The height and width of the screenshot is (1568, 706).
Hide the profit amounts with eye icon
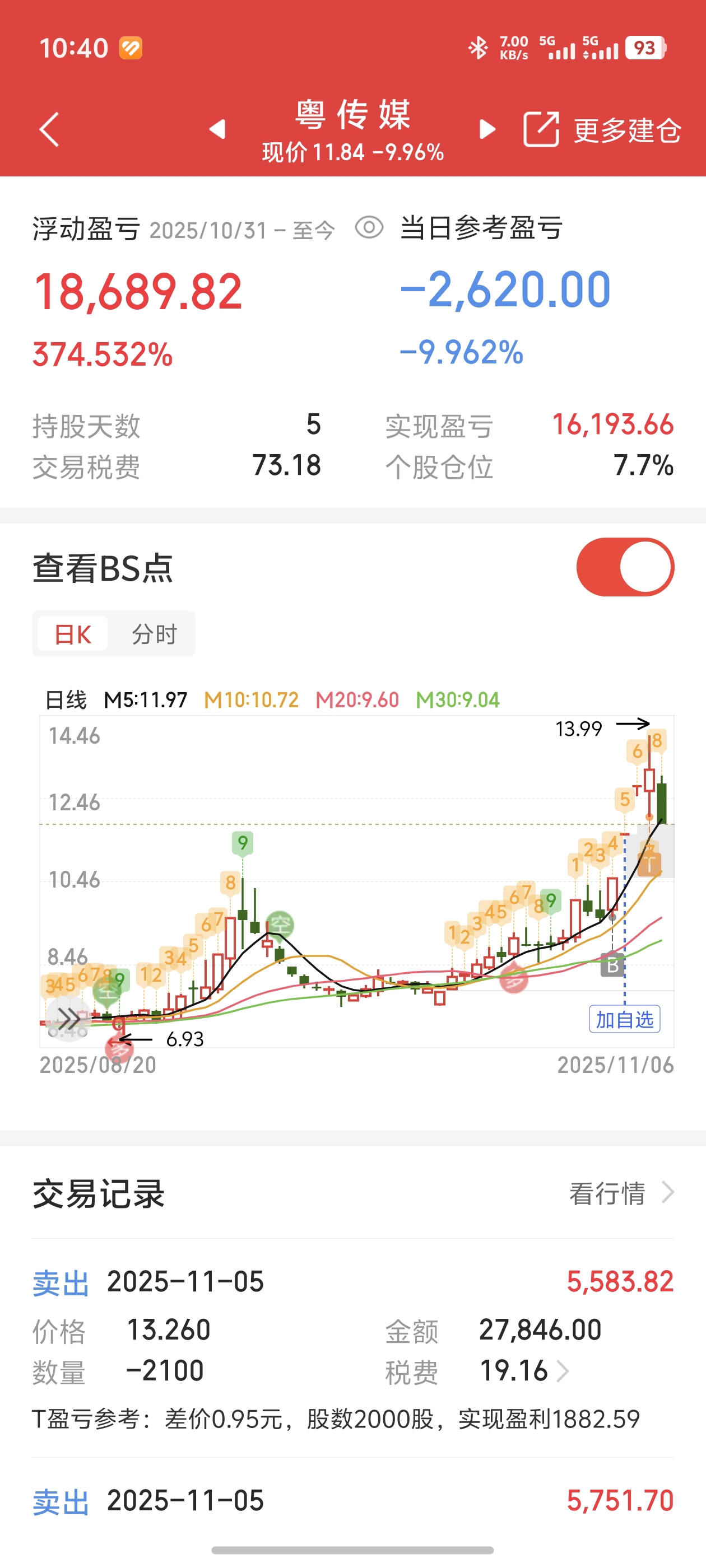pyautogui.click(x=369, y=228)
